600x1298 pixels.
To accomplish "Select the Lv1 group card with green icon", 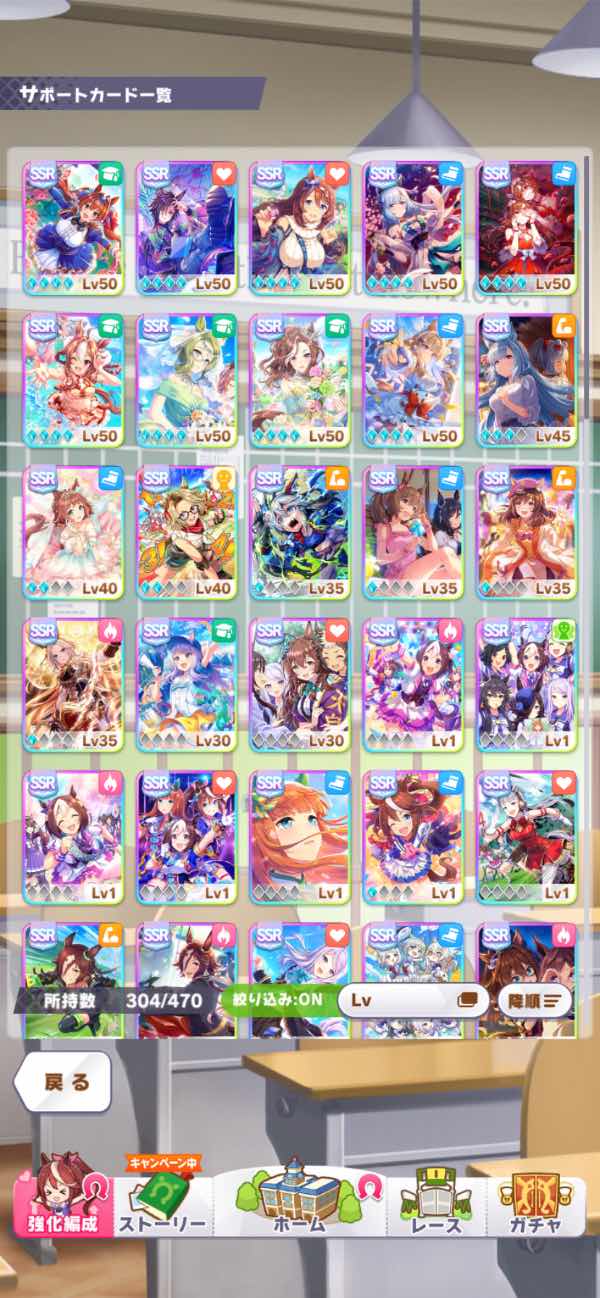I will pyautogui.click(x=527, y=685).
